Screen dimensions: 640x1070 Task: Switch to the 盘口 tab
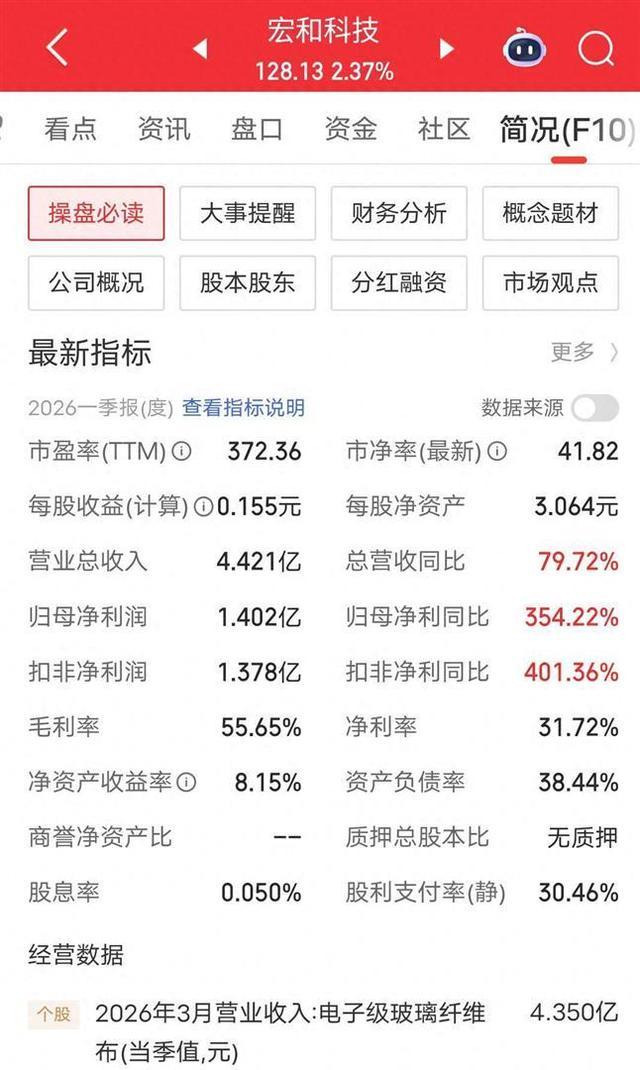point(257,129)
